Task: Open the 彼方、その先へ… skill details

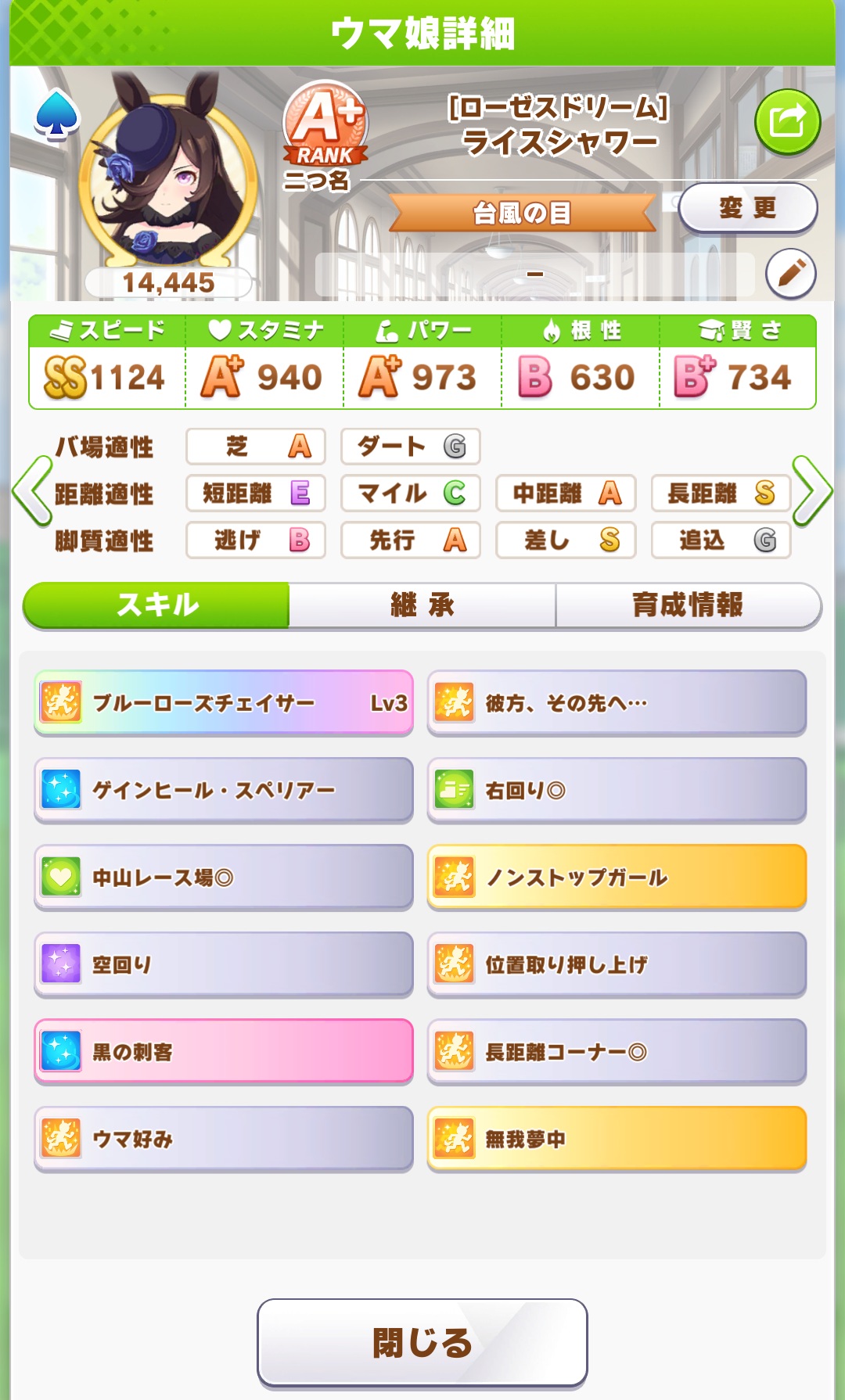Action: tap(617, 702)
